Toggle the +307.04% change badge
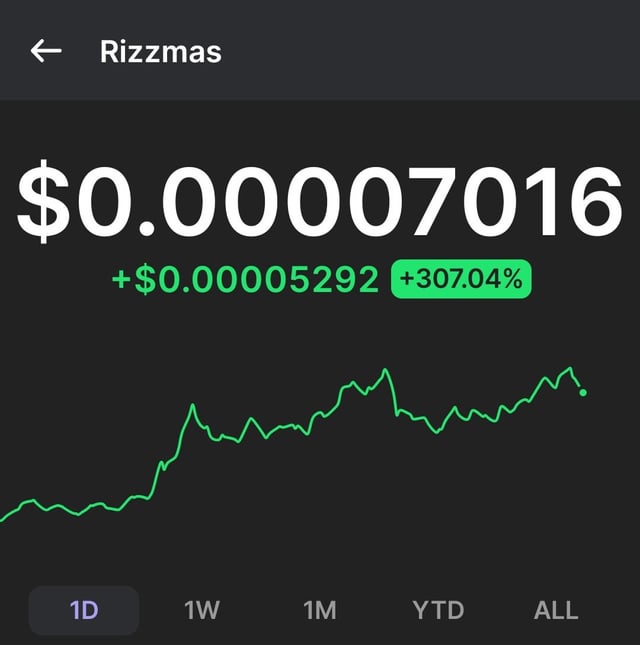The image size is (640, 645). (x=461, y=280)
